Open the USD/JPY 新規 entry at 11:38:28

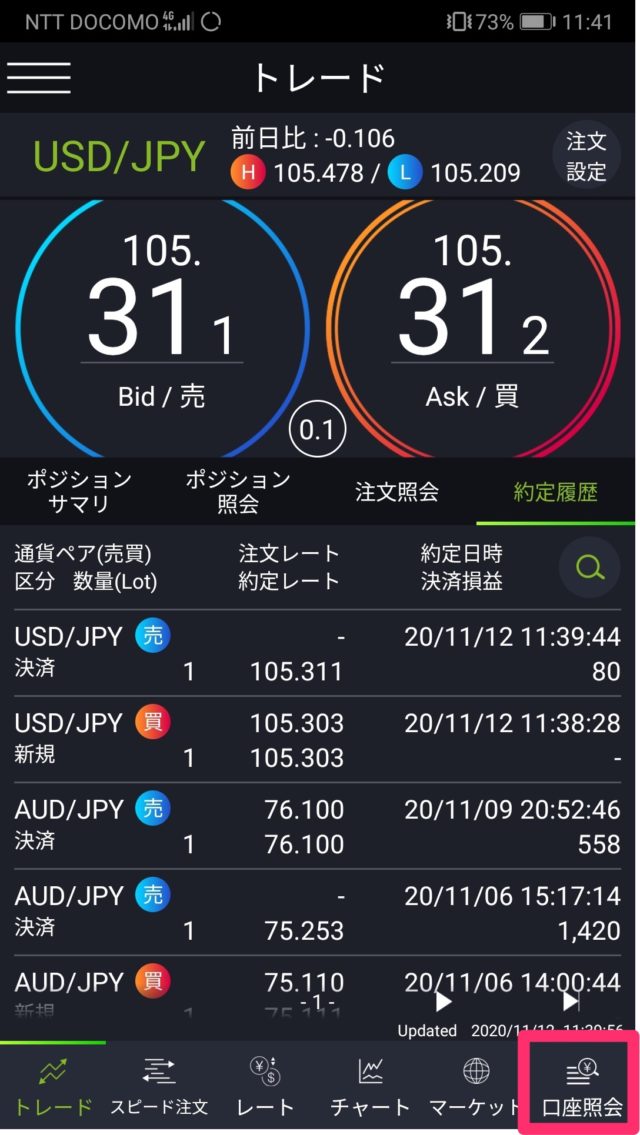(x=318, y=739)
